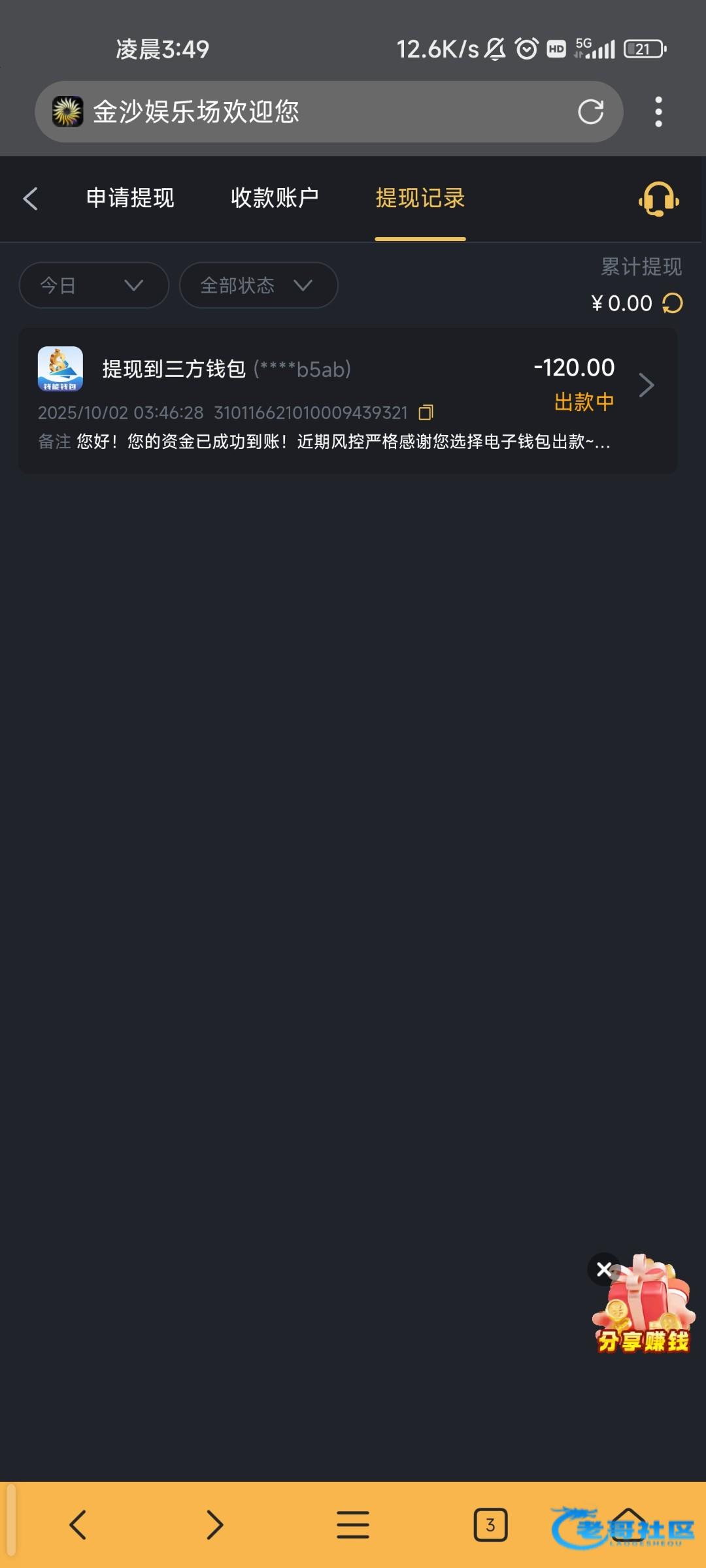Go back in the browser bottom toolbar
The width and height of the screenshot is (706, 1568).
coord(78,1525)
